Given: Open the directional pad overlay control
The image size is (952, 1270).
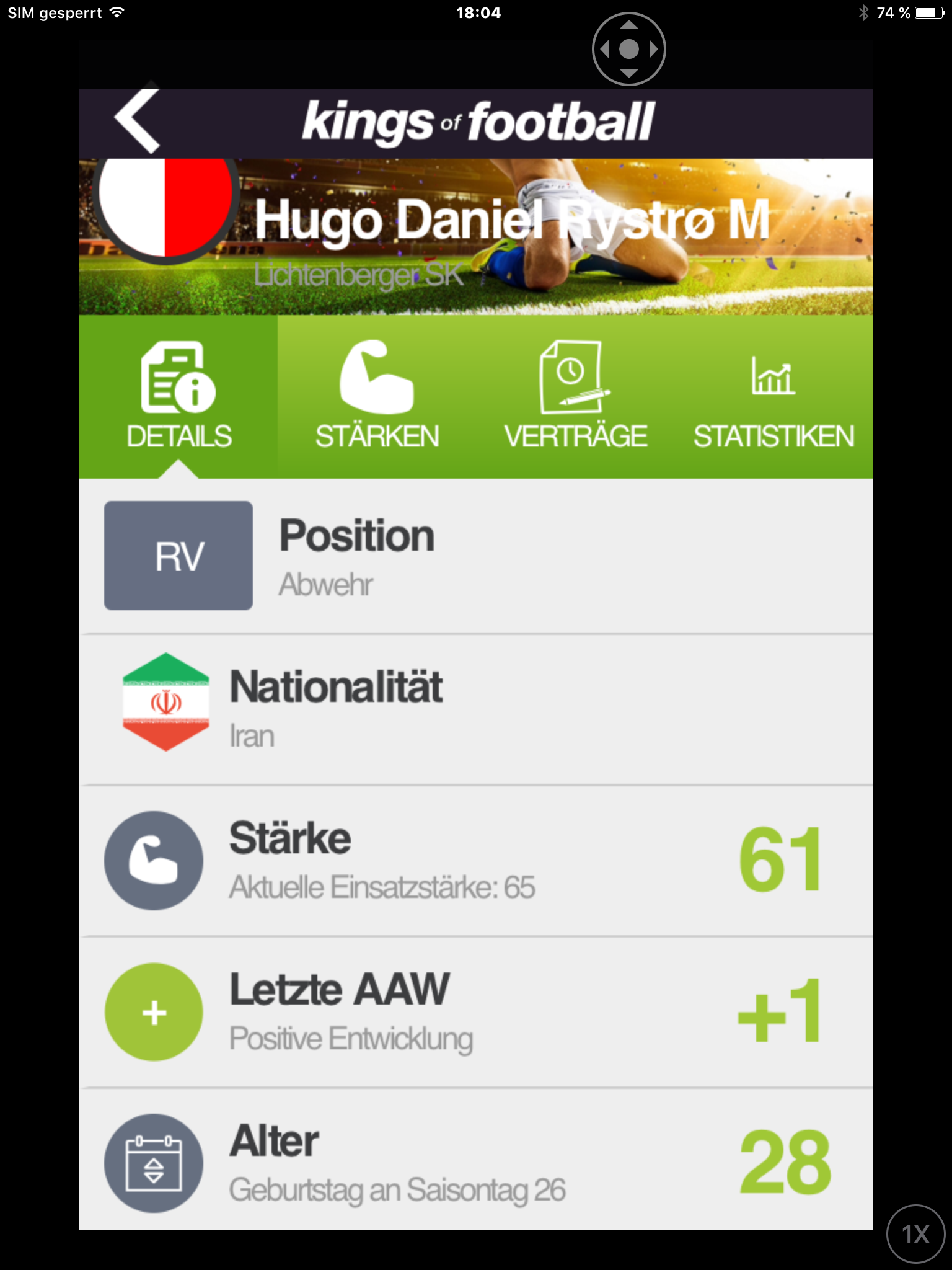Looking at the screenshot, I should coord(628,49).
